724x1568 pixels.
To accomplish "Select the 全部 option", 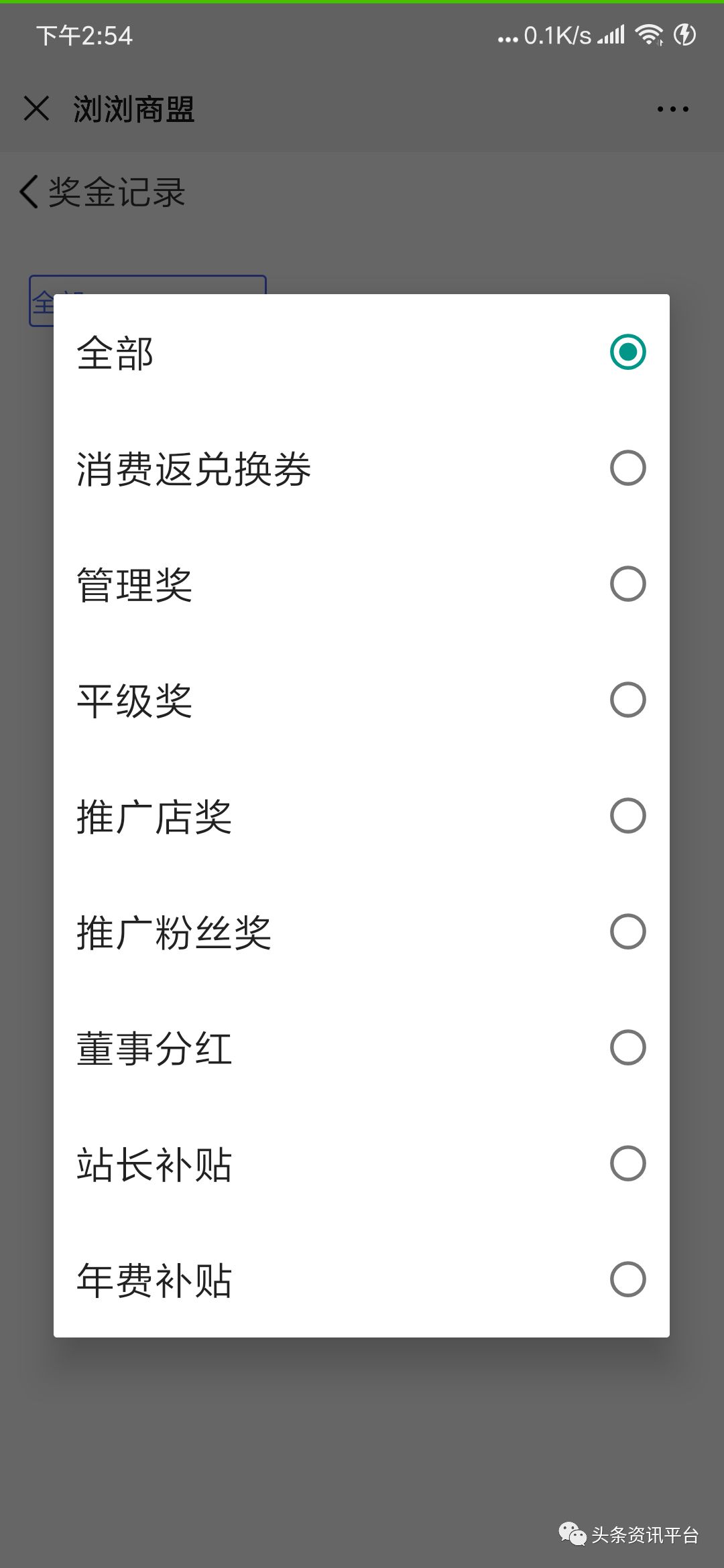I will click(x=361, y=352).
